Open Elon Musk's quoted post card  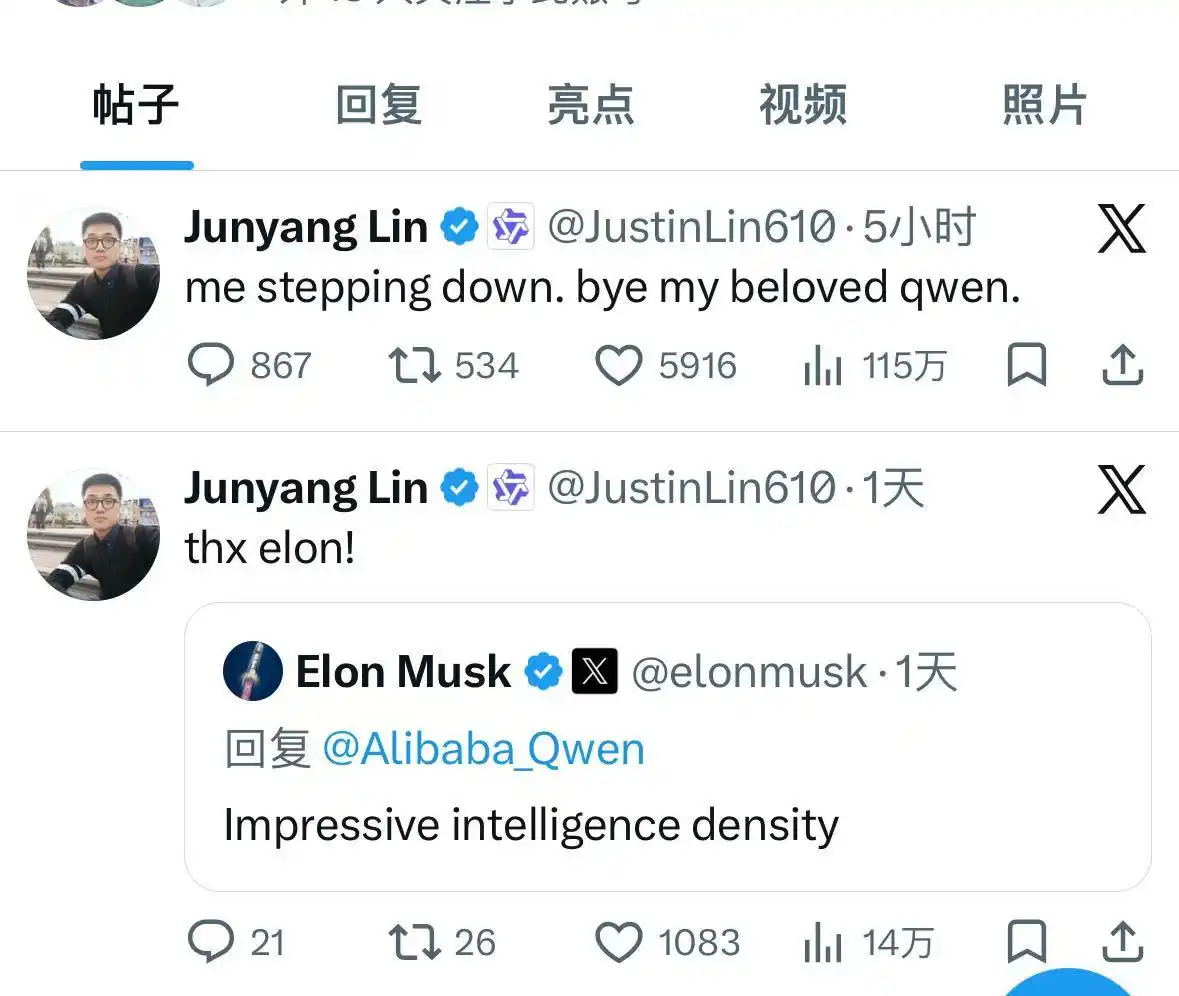pos(668,746)
